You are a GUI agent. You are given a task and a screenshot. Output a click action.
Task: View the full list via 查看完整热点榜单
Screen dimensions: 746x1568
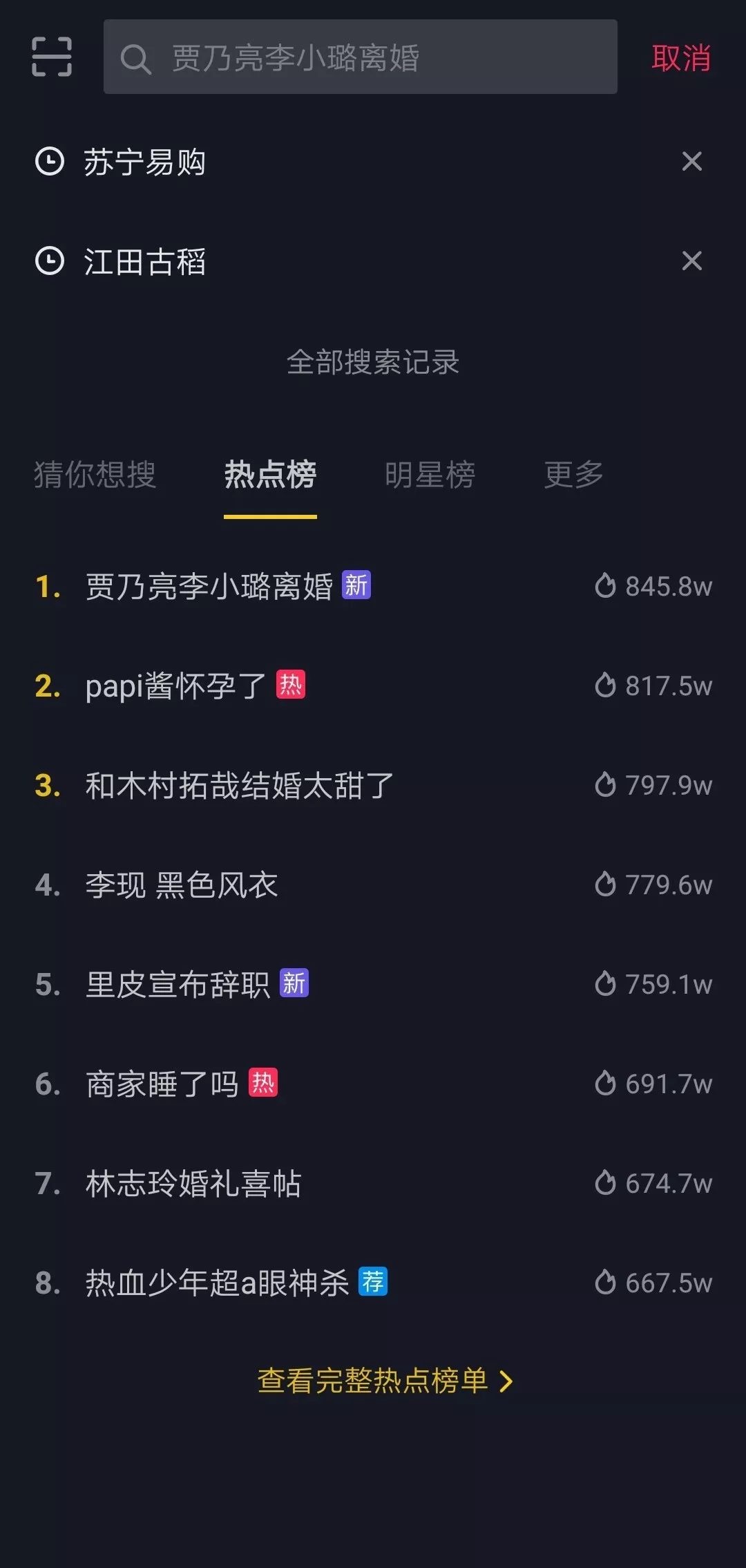pyautogui.click(x=385, y=1381)
